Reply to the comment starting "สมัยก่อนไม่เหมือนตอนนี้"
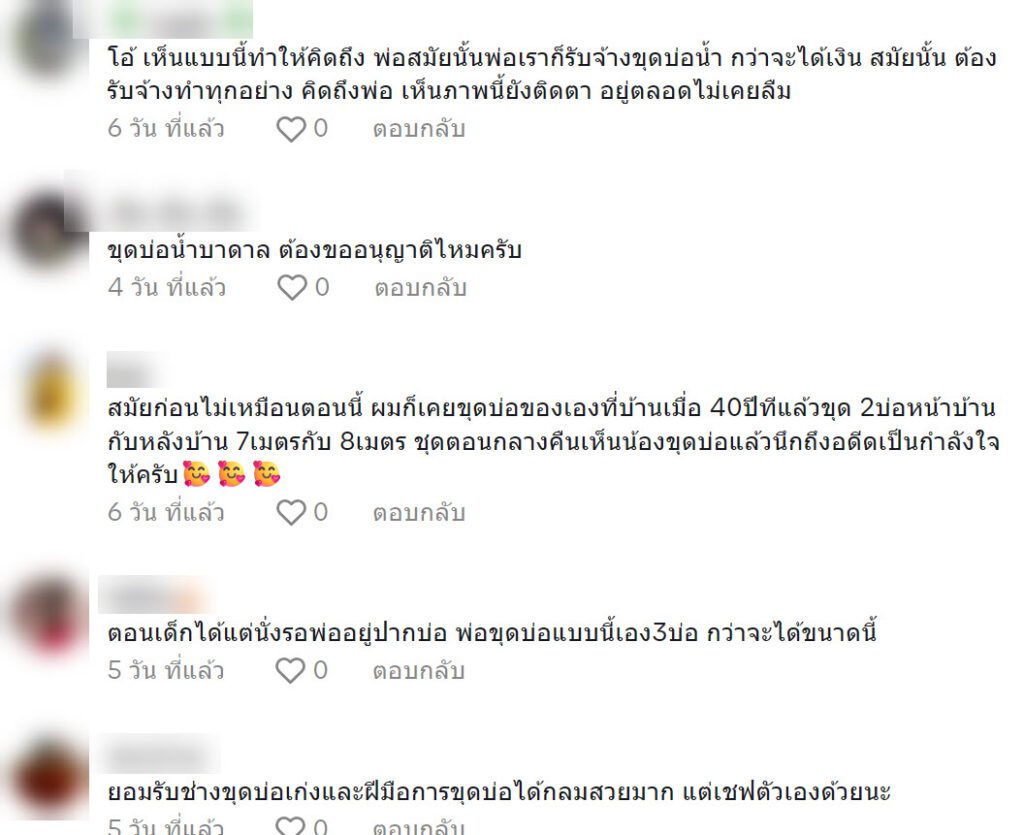Screen dimensions: 1024x835 419,513
